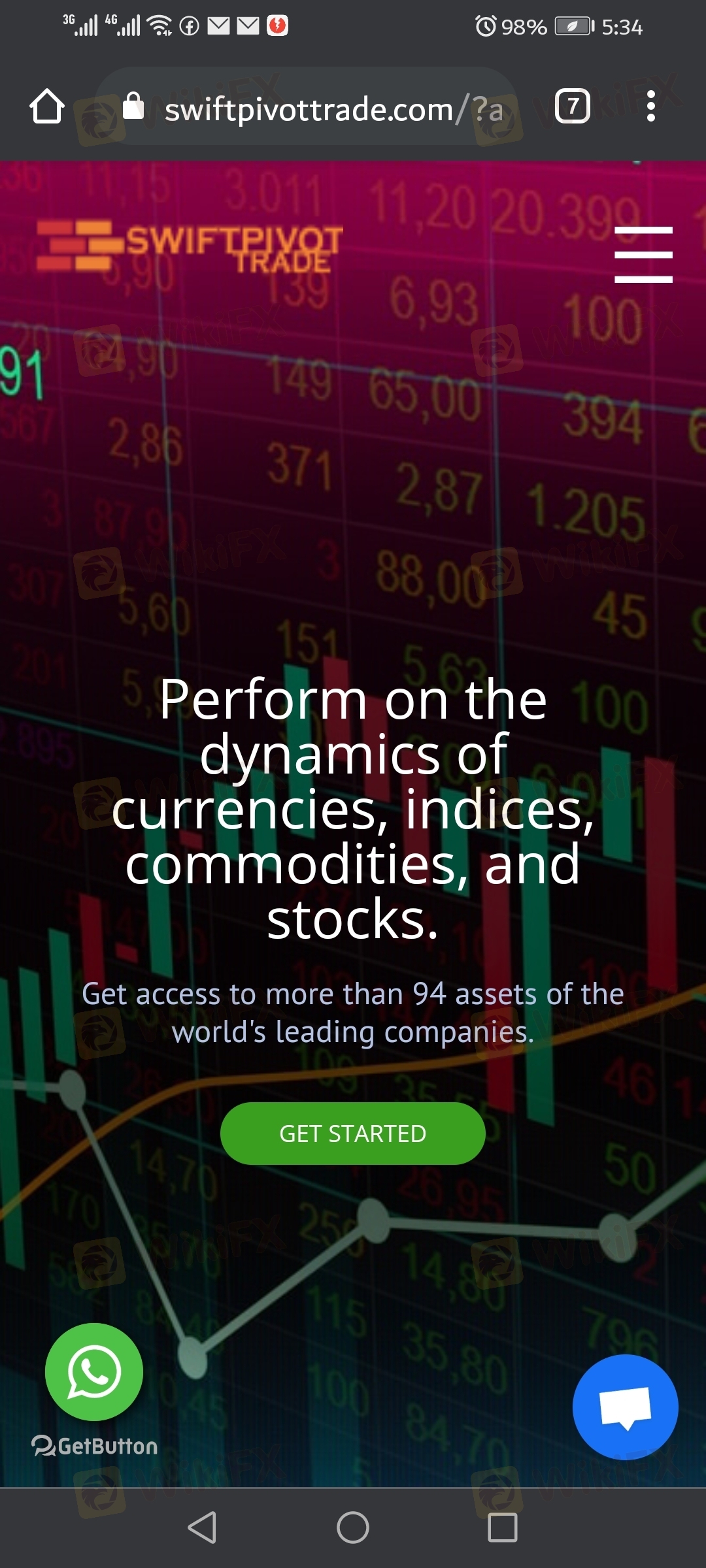This screenshot has height=1568, width=706.
Task: Open the site's hamburger navigation menu
Action: tap(643, 255)
